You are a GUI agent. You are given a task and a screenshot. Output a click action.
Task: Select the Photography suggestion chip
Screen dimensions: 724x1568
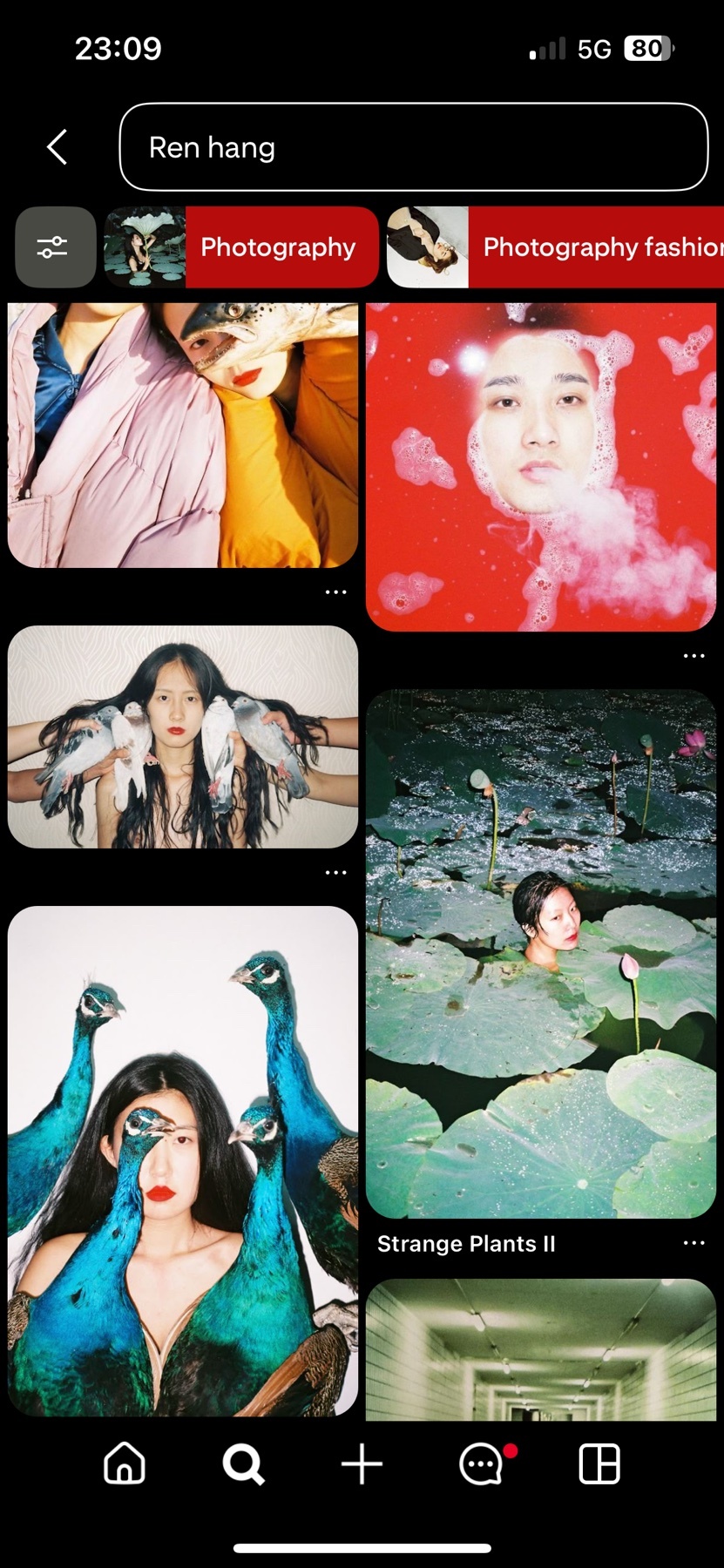[241, 247]
